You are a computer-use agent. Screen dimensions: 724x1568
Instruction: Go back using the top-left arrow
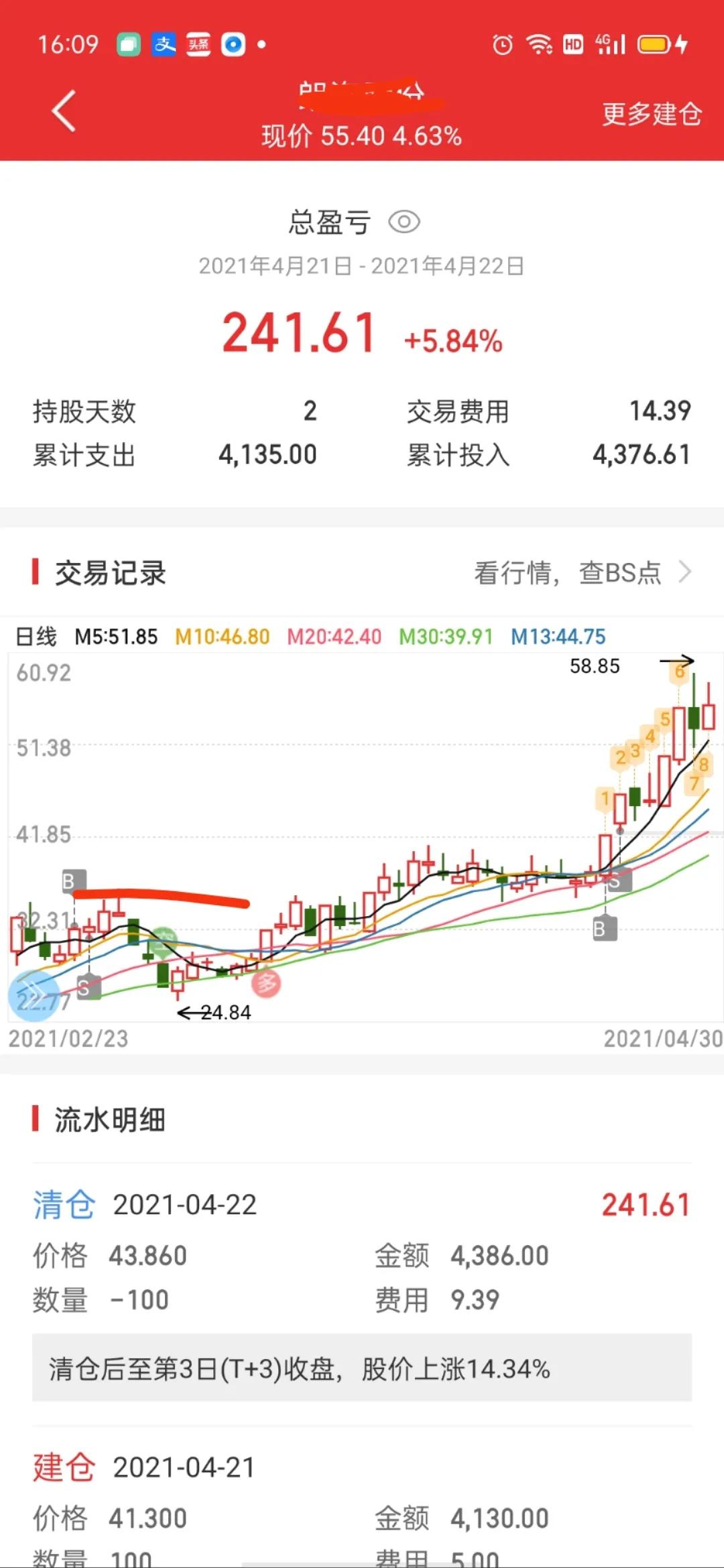64,111
